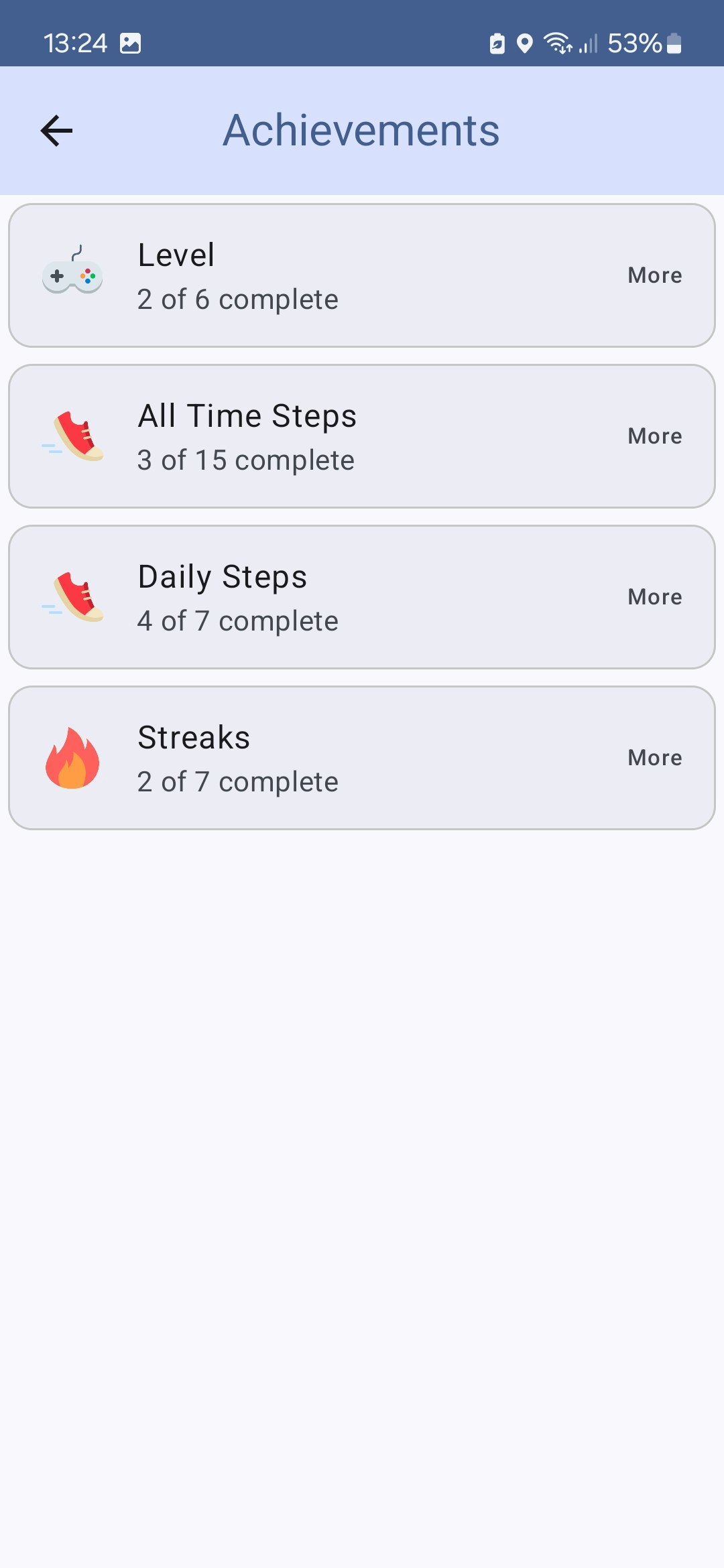Expand the Daily Steps More option
724x1568 pixels.
(x=654, y=596)
